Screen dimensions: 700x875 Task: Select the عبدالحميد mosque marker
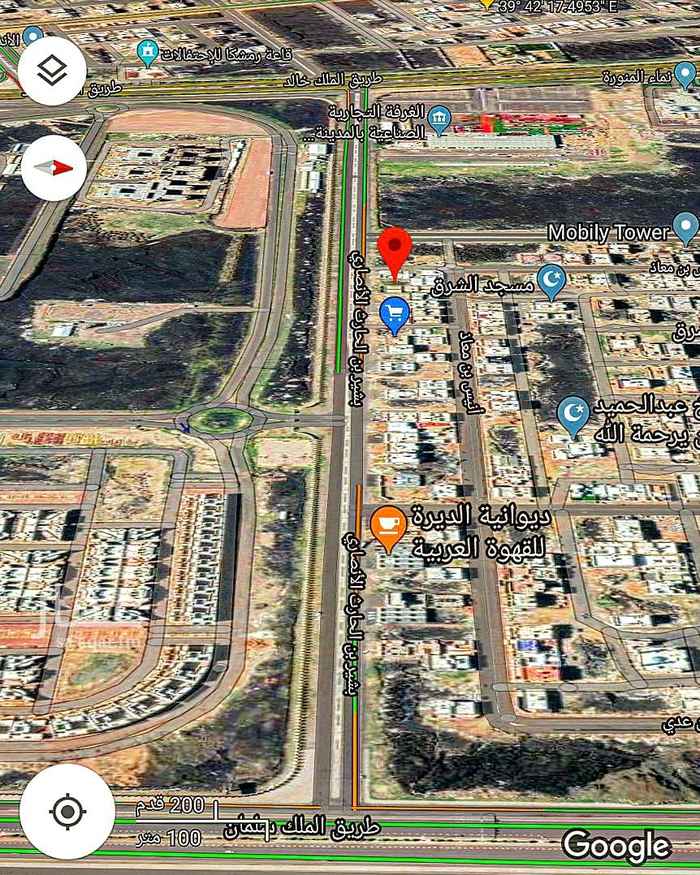(x=573, y=415)
